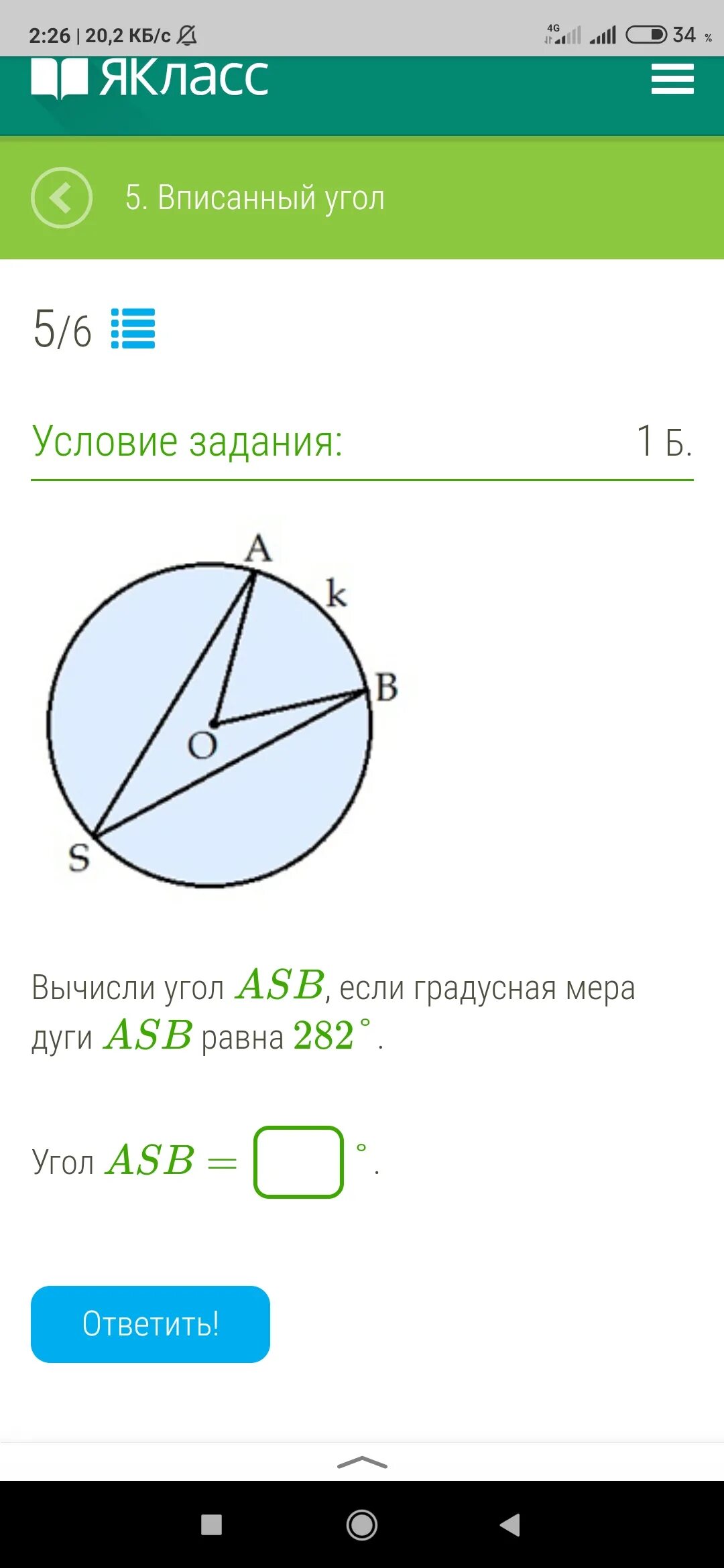Screen dimensions: 724x1568
Task: Open the task list icon next to 5/6
Action: (133, 328)
